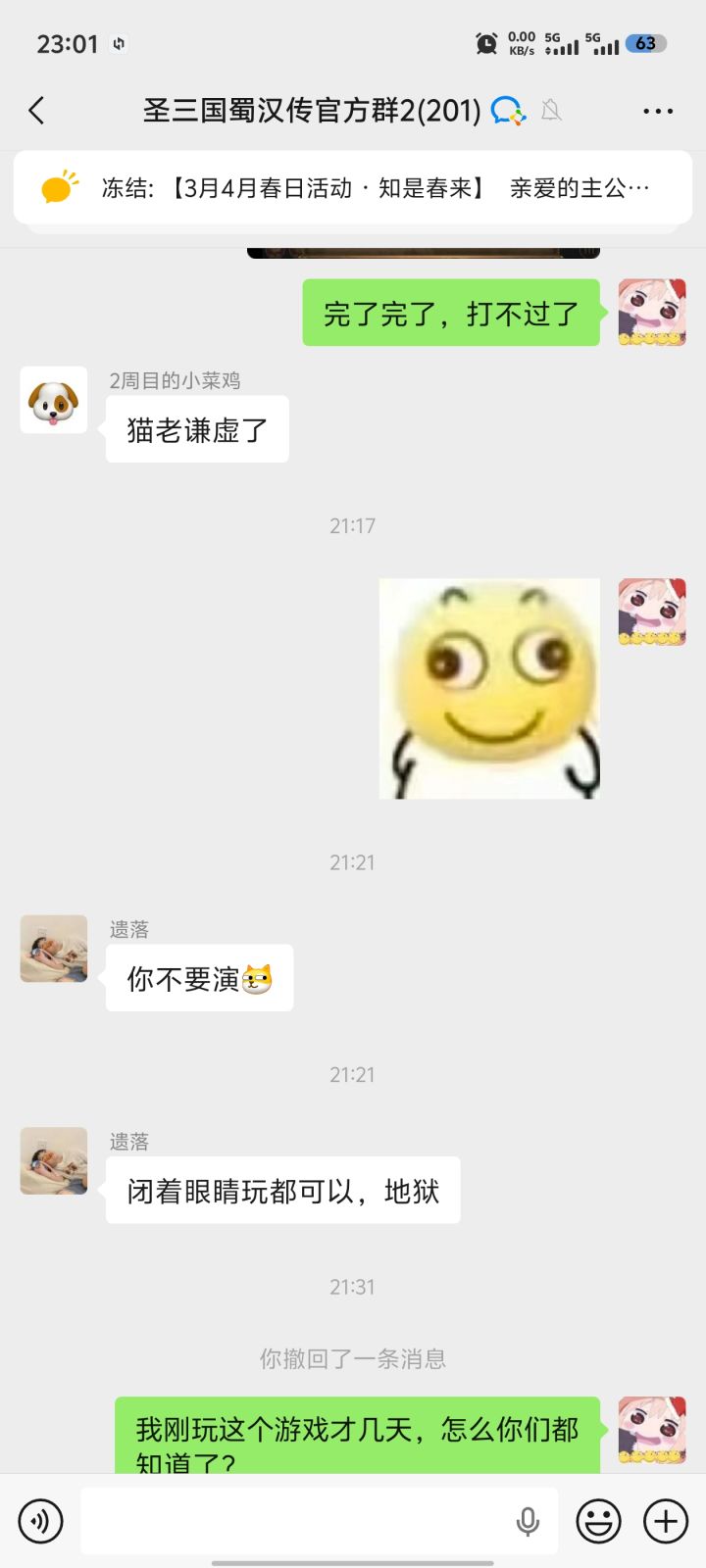Tap the microphone icon for voice-to-text input
The image size is (706, 1568).
(x=529, y=1521)
